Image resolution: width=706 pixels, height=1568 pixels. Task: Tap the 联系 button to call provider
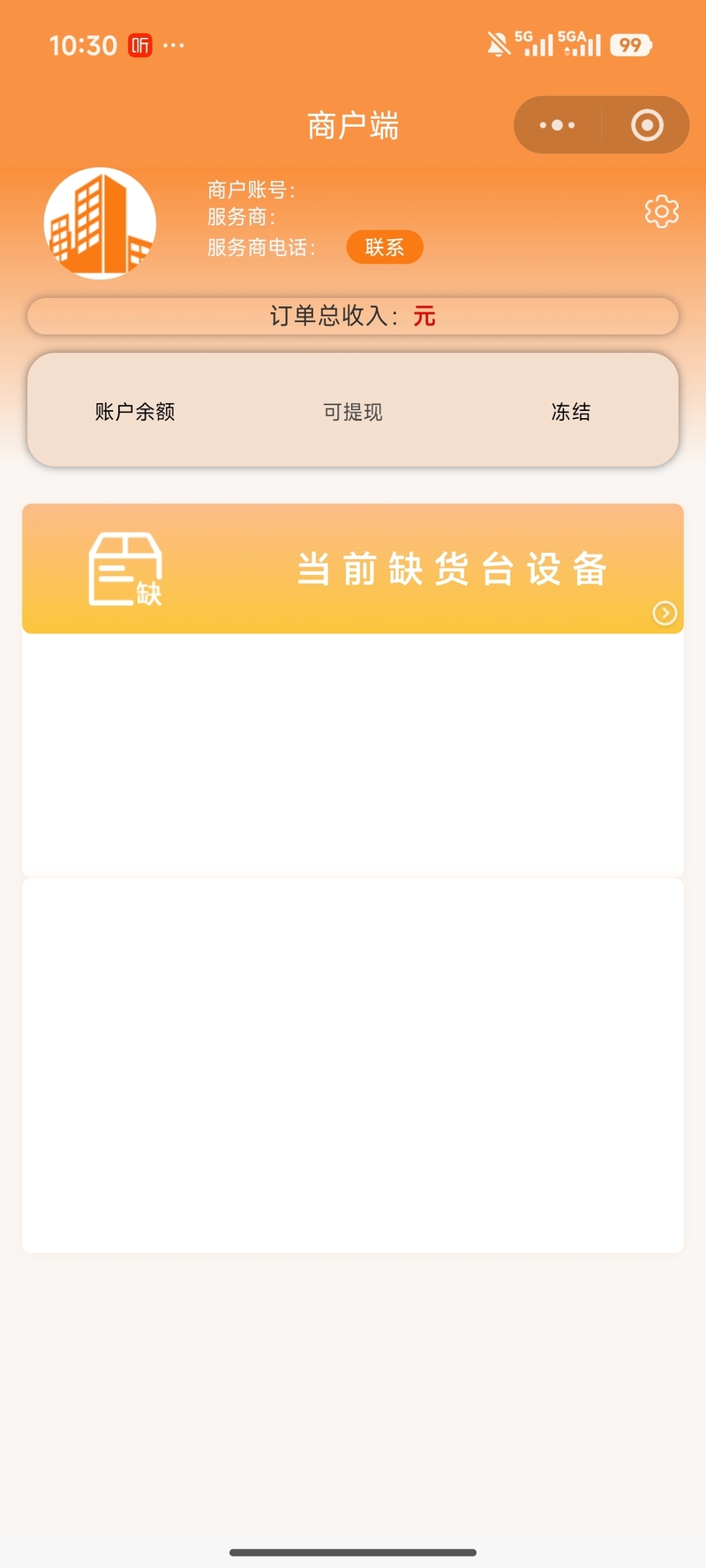385,248
